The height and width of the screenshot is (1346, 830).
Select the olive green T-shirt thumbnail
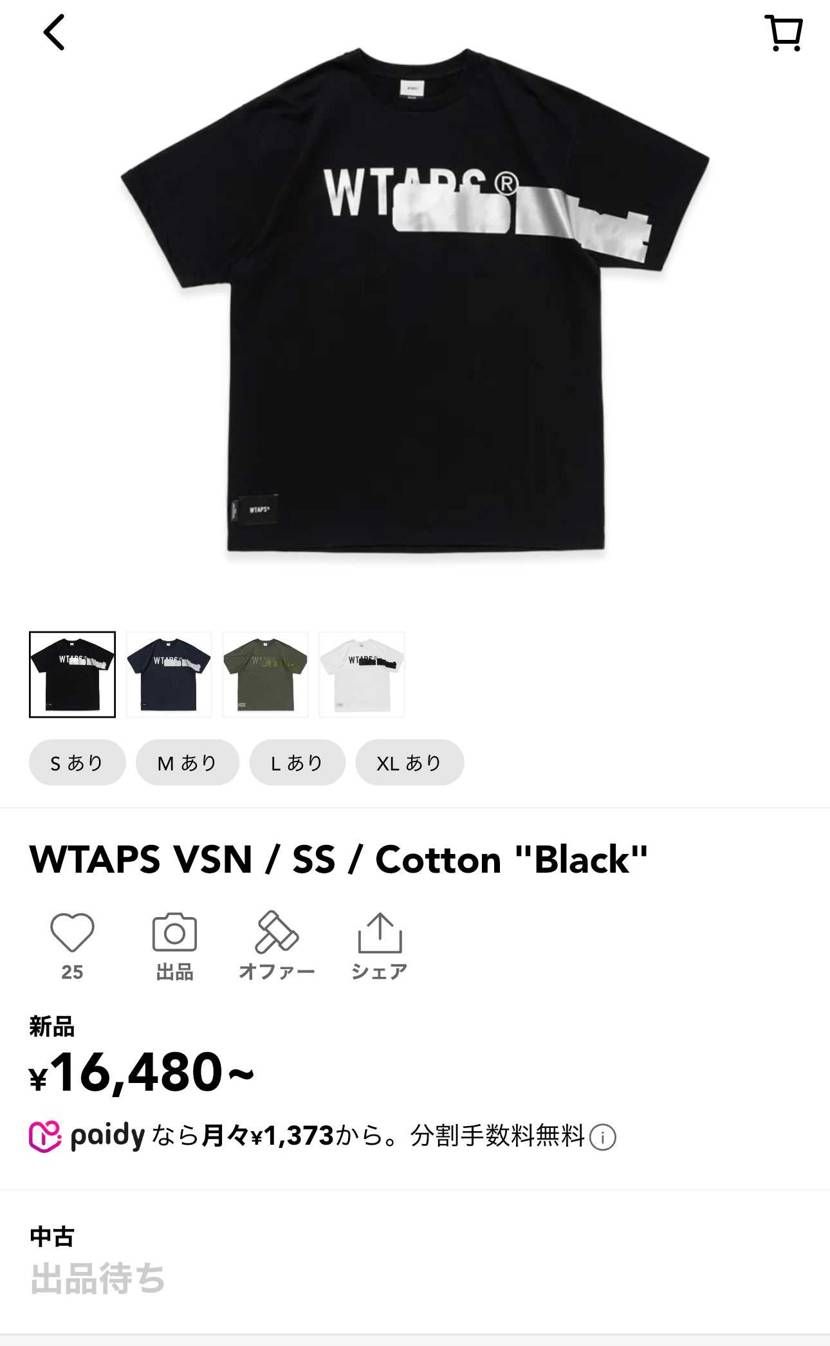[264, 674]
